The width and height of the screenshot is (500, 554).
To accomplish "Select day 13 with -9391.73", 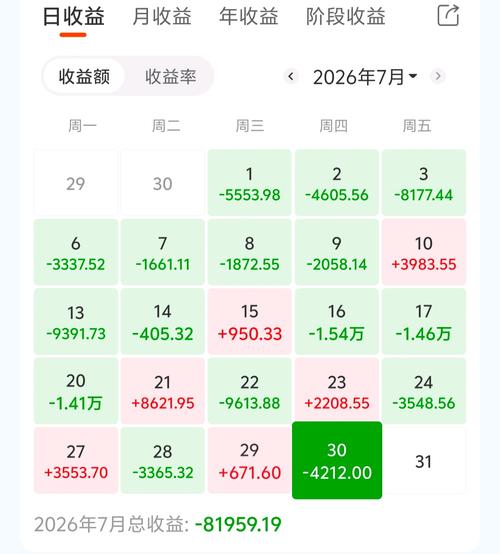I will [76, 321].
